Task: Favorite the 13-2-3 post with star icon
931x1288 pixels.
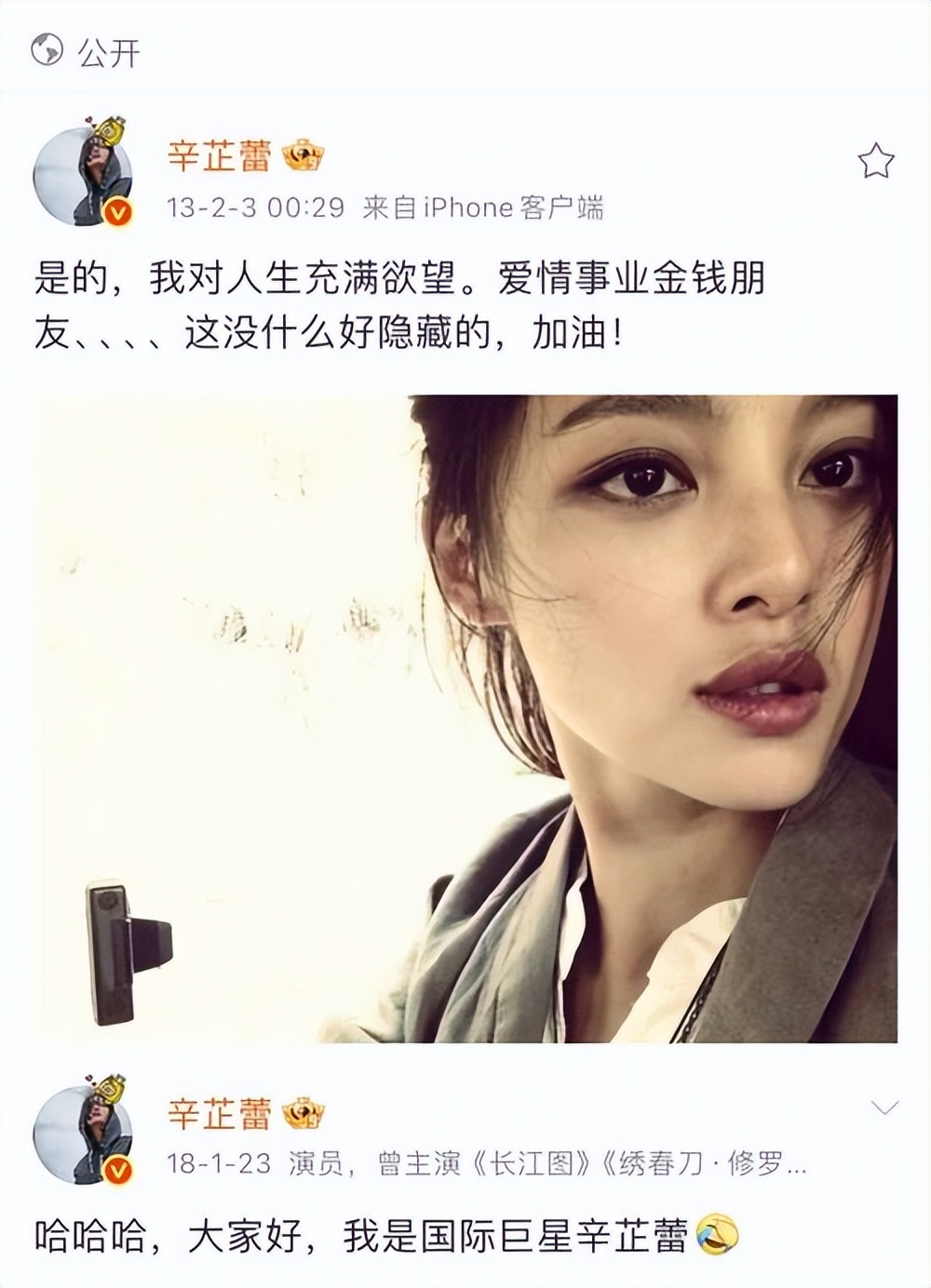Action: 875,161
